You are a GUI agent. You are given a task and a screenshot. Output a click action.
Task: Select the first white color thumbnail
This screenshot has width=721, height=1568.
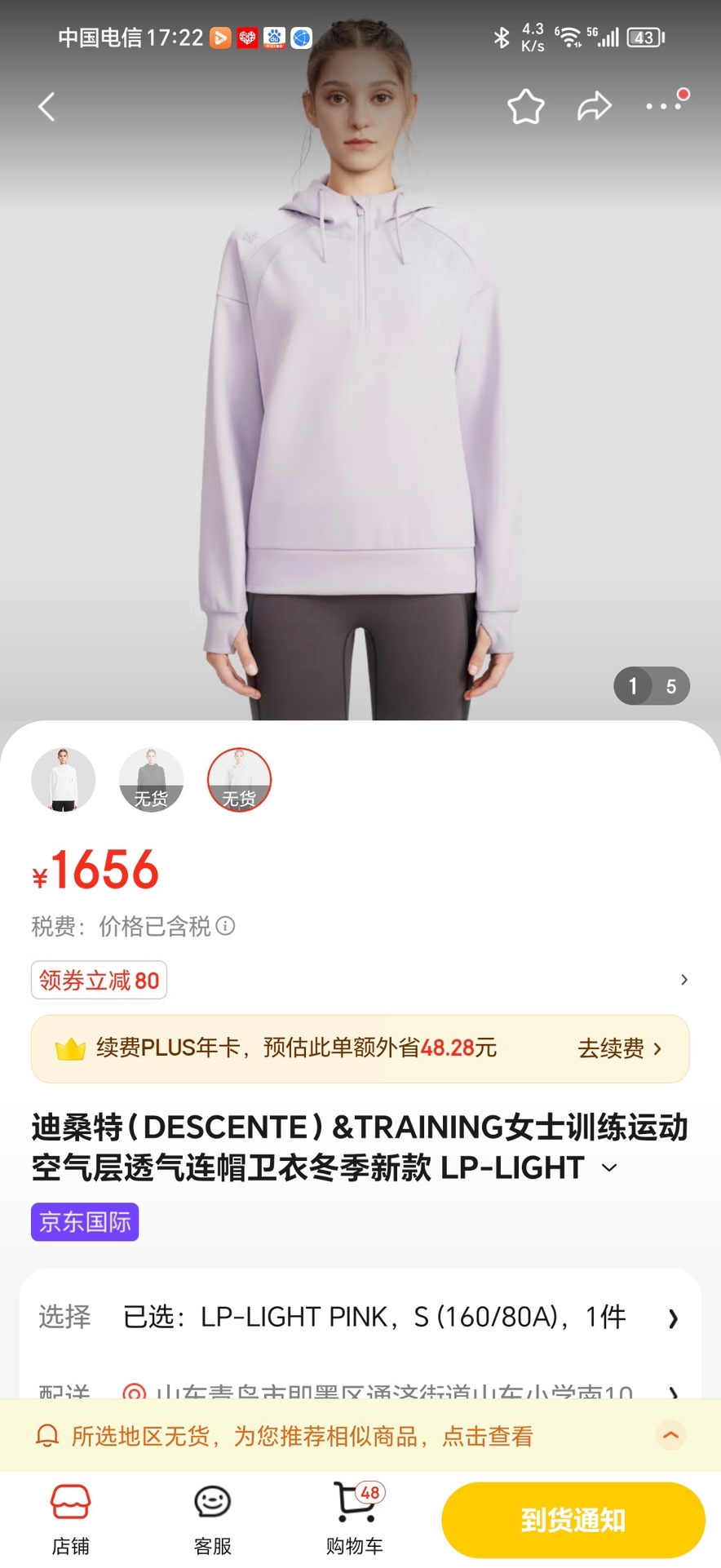64,780
